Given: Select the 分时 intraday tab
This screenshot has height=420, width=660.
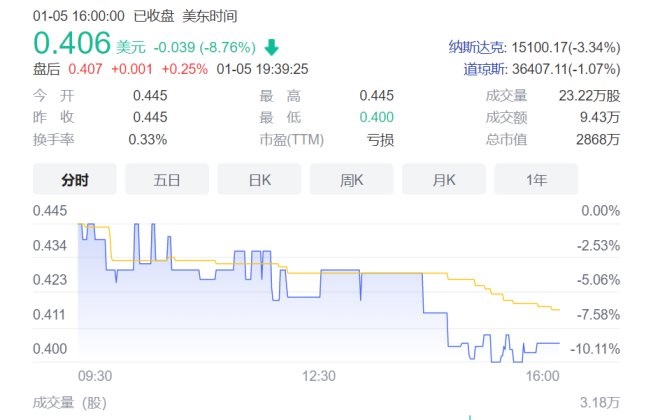Looking at the screenshot, I should (75, 180).
